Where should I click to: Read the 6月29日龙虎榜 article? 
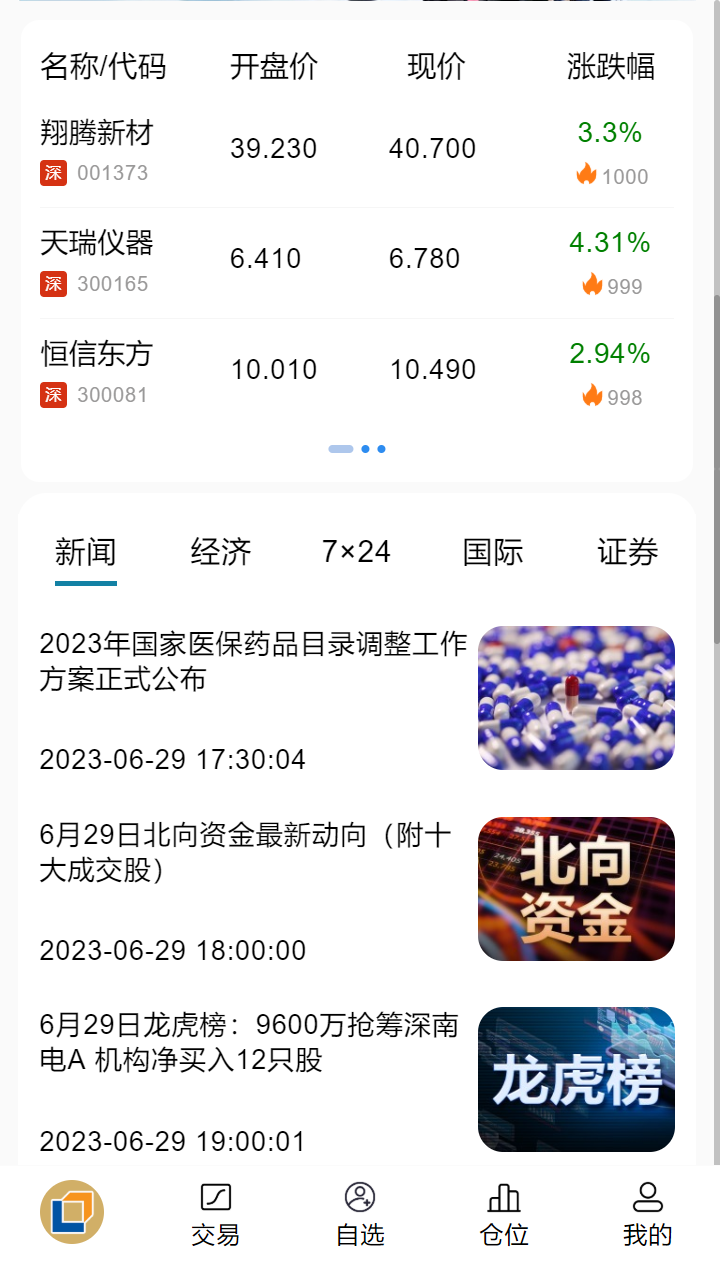click(249, 1042)
